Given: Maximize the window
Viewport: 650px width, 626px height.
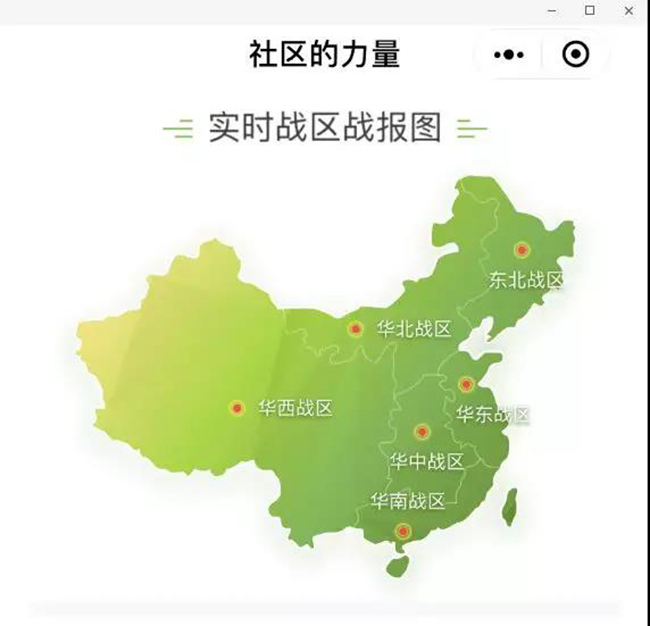Looking at the screenshot, I should click(590, 10).
